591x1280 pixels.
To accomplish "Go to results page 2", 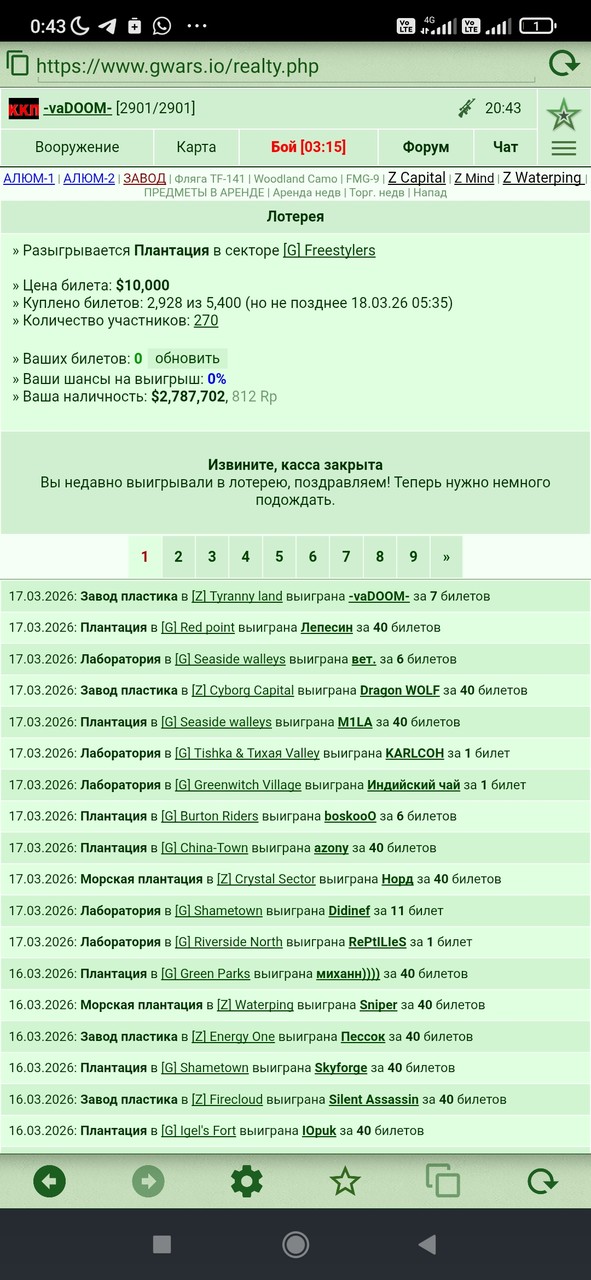I will tap(178, 557).
